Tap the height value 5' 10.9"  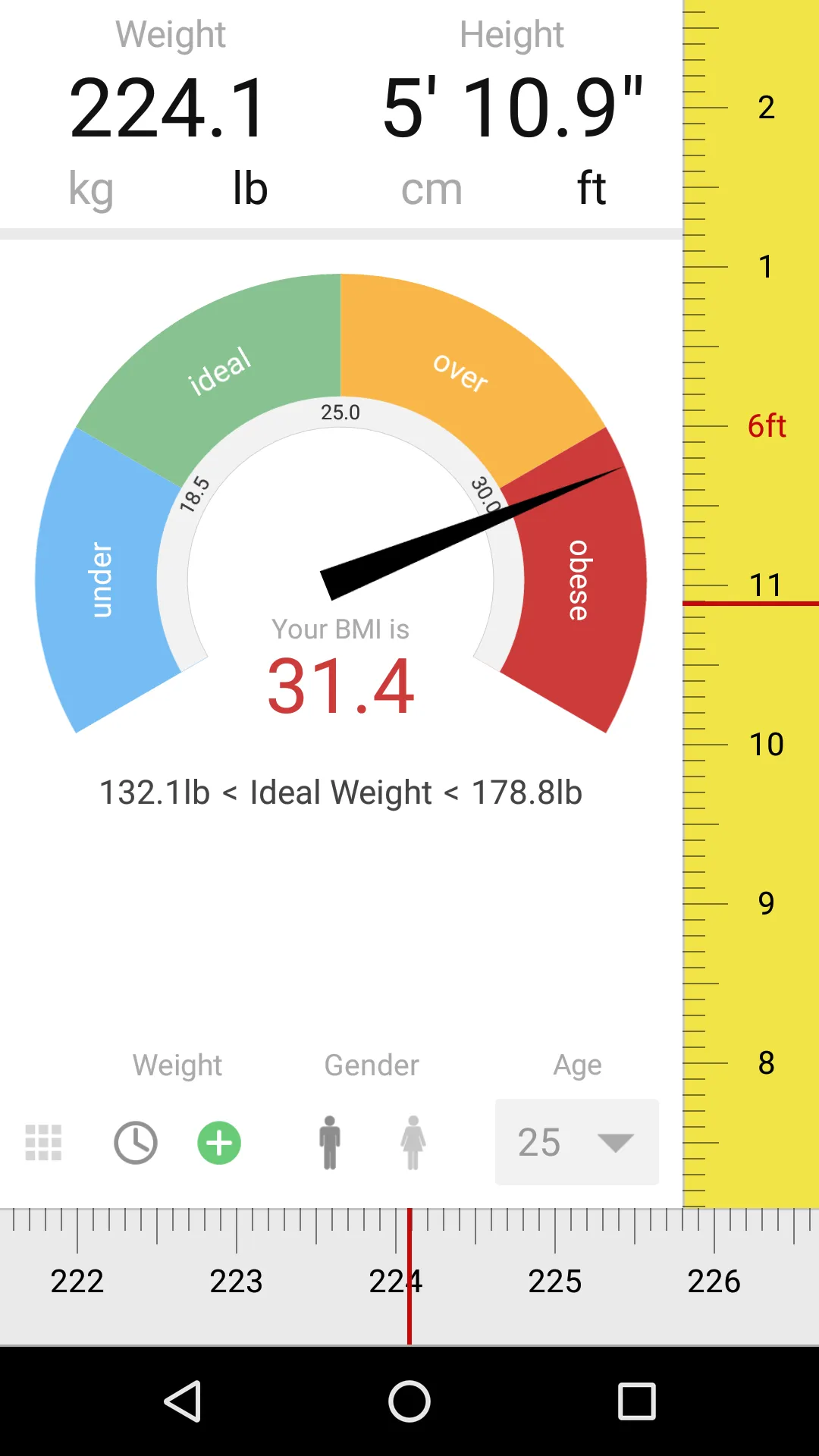[513, 108]
